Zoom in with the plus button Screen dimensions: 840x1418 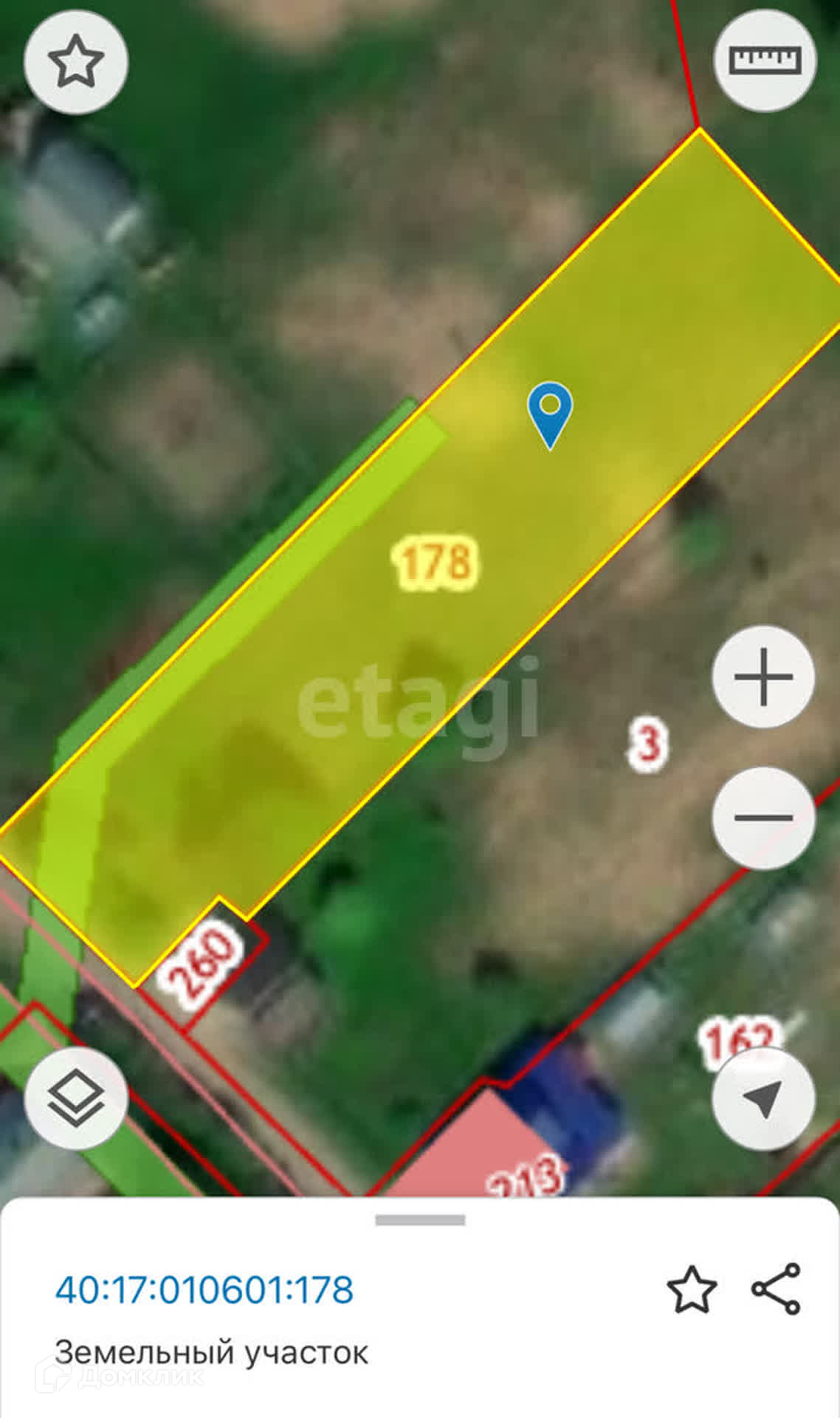(x=764, y=677)
